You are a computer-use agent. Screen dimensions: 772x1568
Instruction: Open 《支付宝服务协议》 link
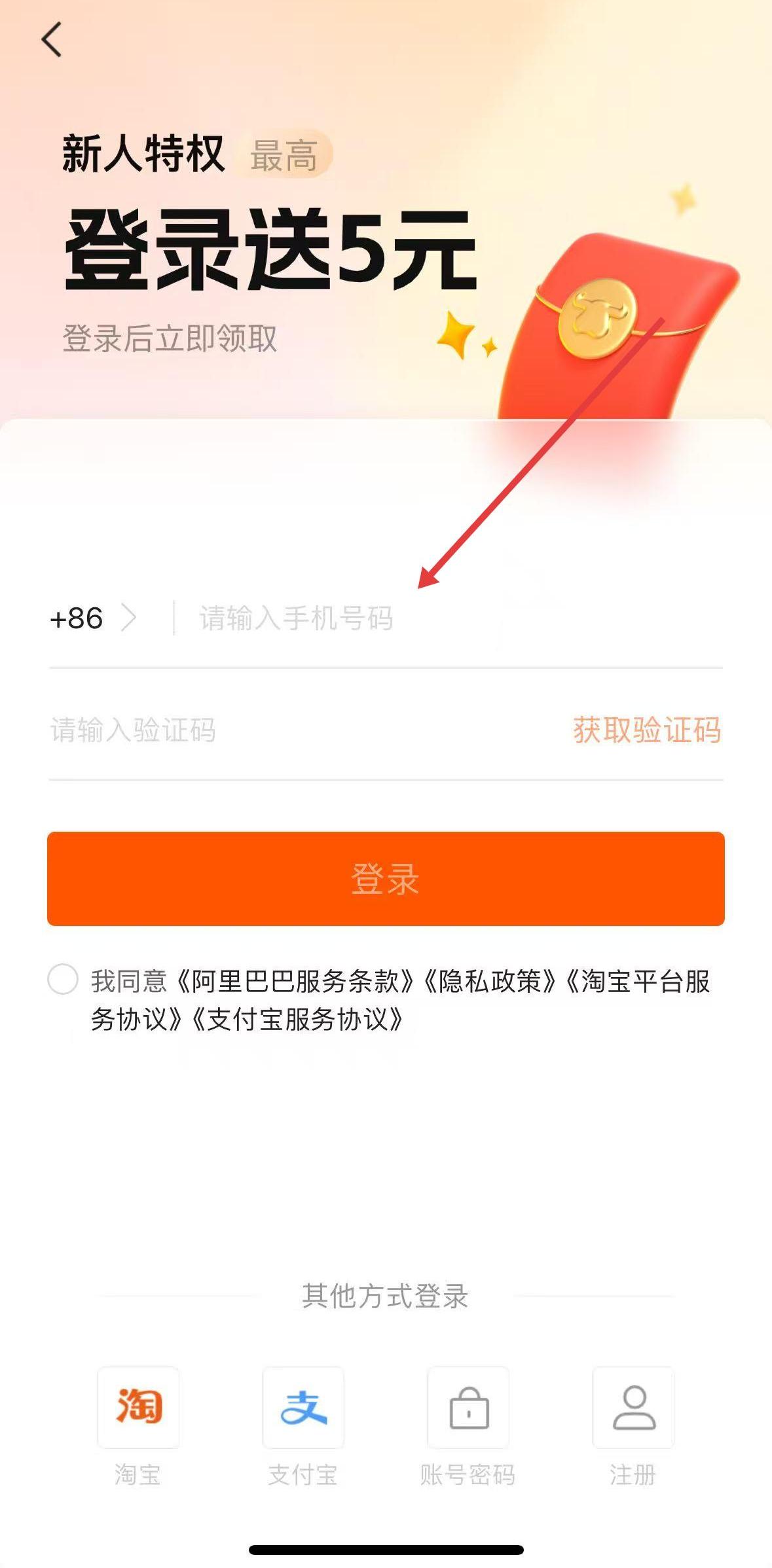[x=298, y=1019]
